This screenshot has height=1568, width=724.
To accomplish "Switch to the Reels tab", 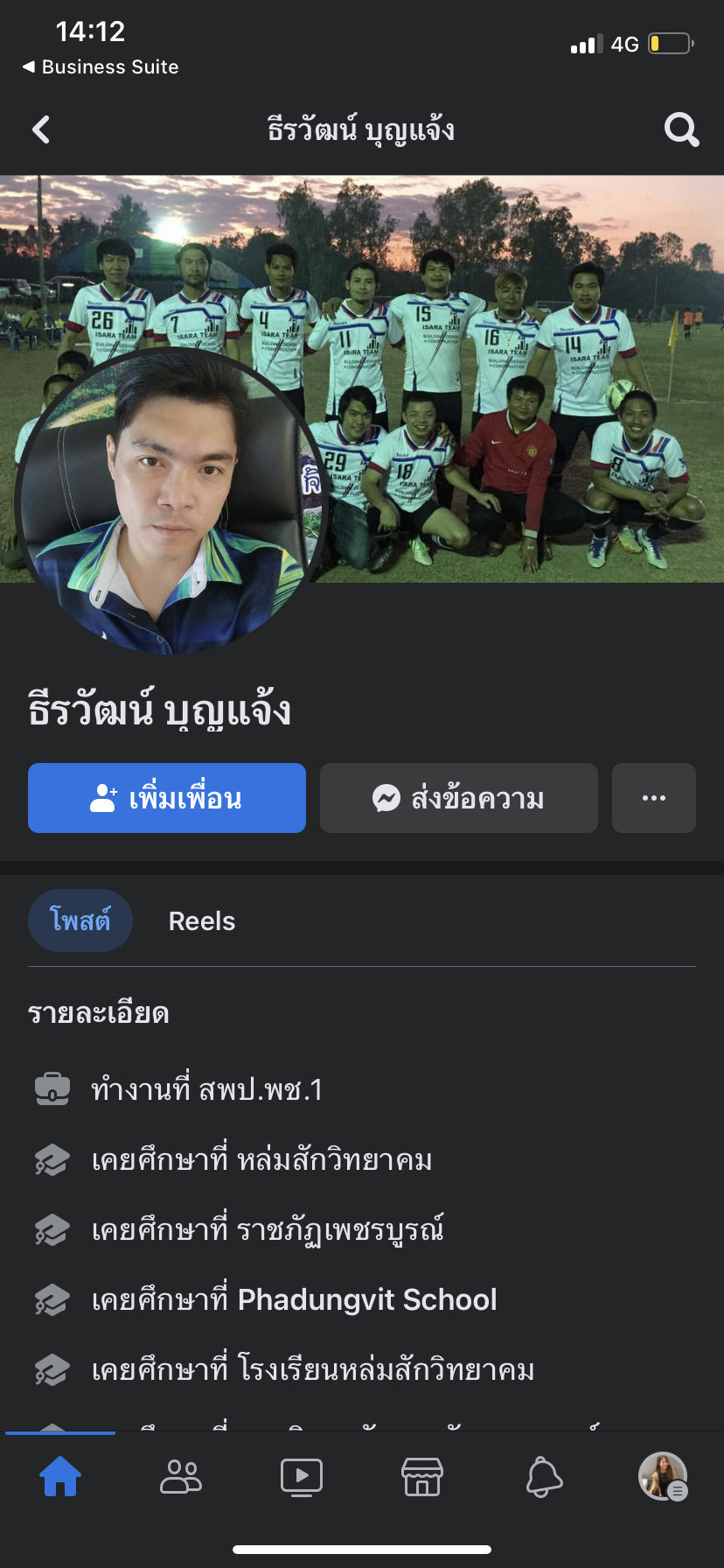I will click(202, 921).
